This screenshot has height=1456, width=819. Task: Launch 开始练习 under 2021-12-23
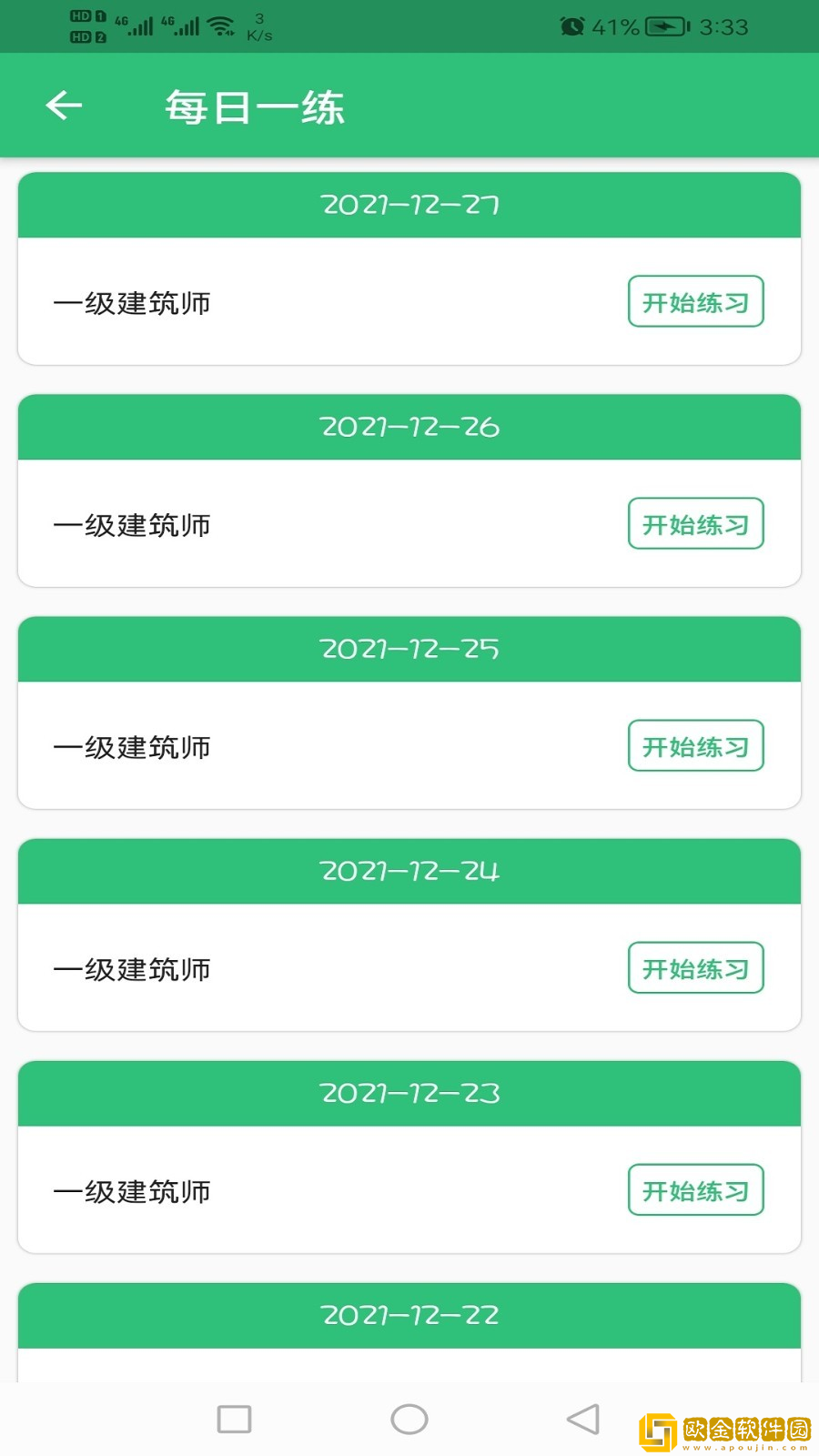pos(695,1190)
